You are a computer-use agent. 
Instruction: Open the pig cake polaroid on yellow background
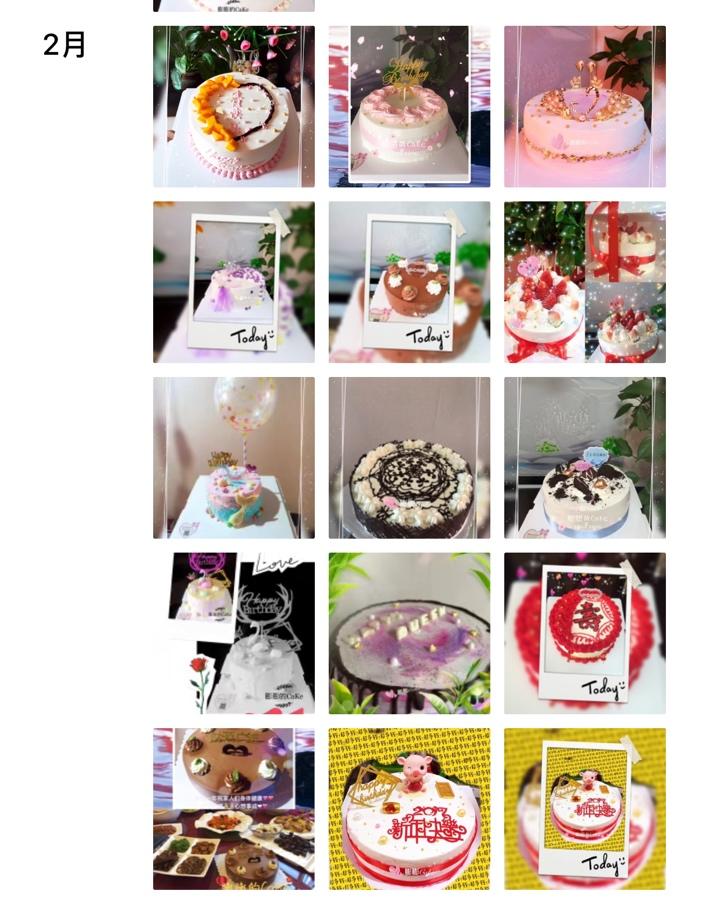click(584, 809)
